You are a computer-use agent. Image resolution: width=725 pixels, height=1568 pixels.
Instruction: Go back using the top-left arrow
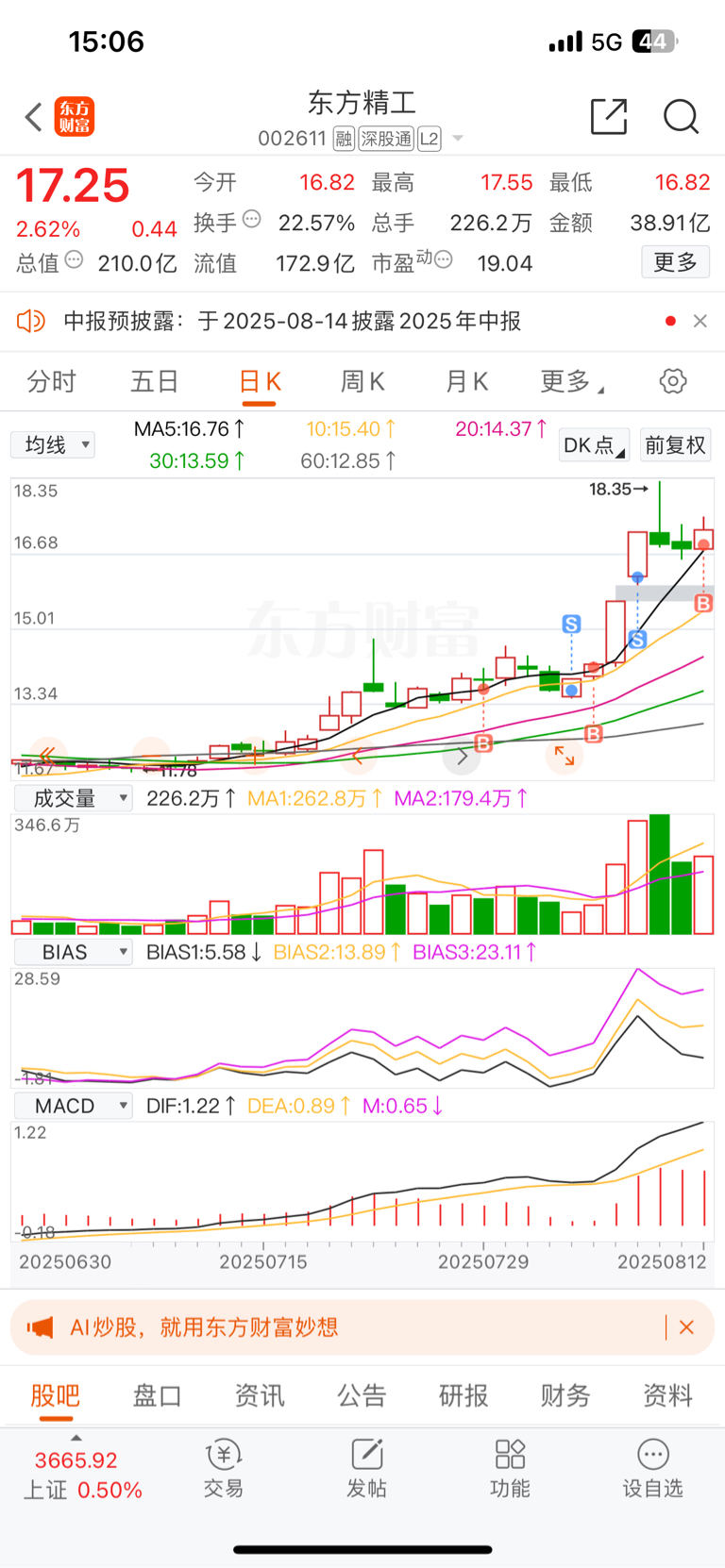[34, 117]
